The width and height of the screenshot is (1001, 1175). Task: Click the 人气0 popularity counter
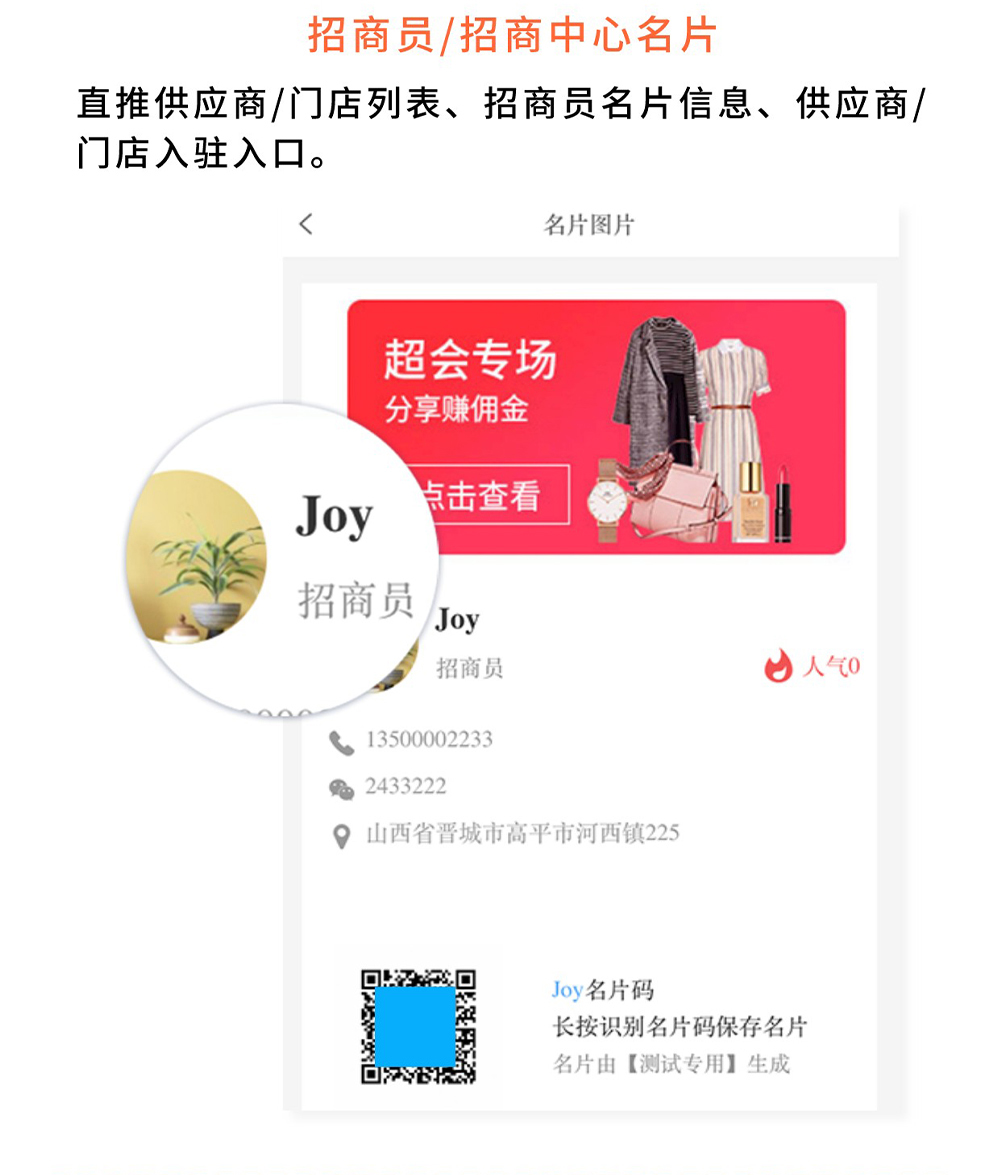coord(830,667)
